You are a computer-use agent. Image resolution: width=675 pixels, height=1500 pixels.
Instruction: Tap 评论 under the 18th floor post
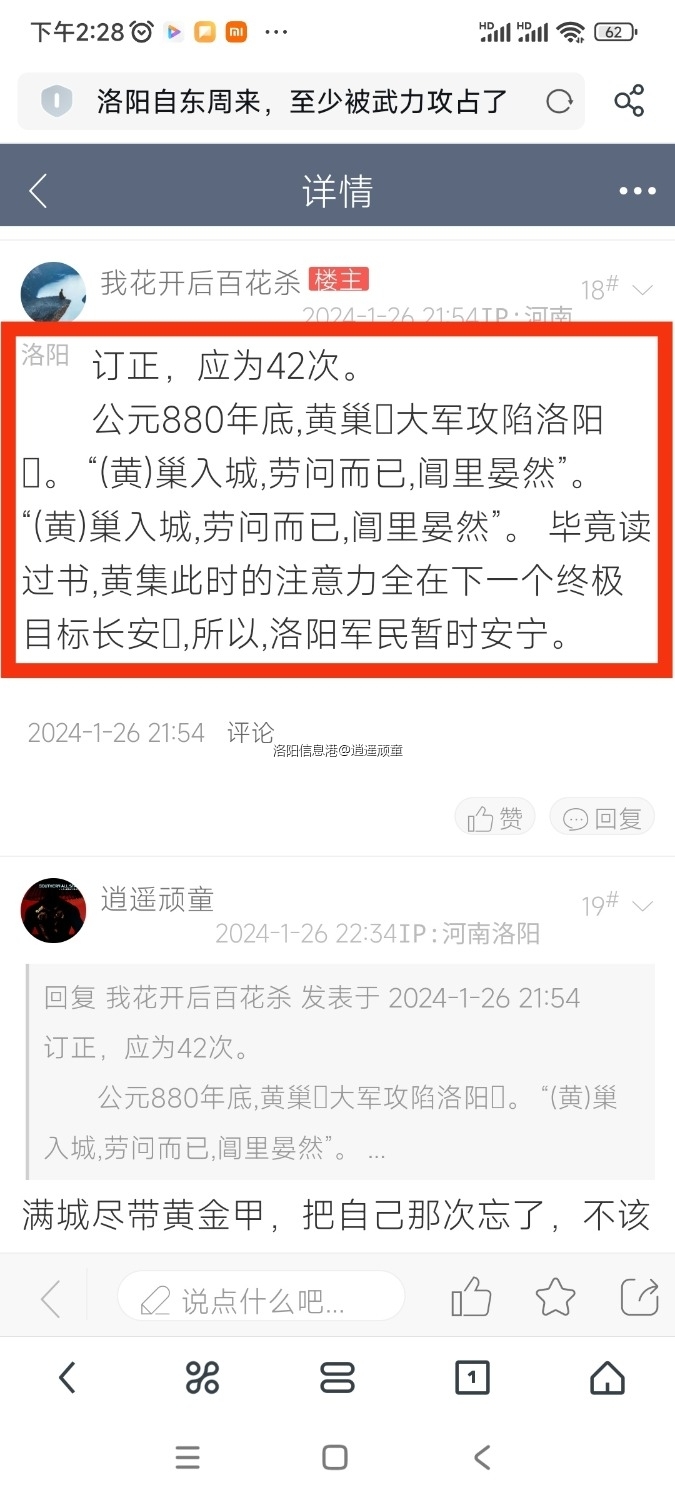point(250,732)
